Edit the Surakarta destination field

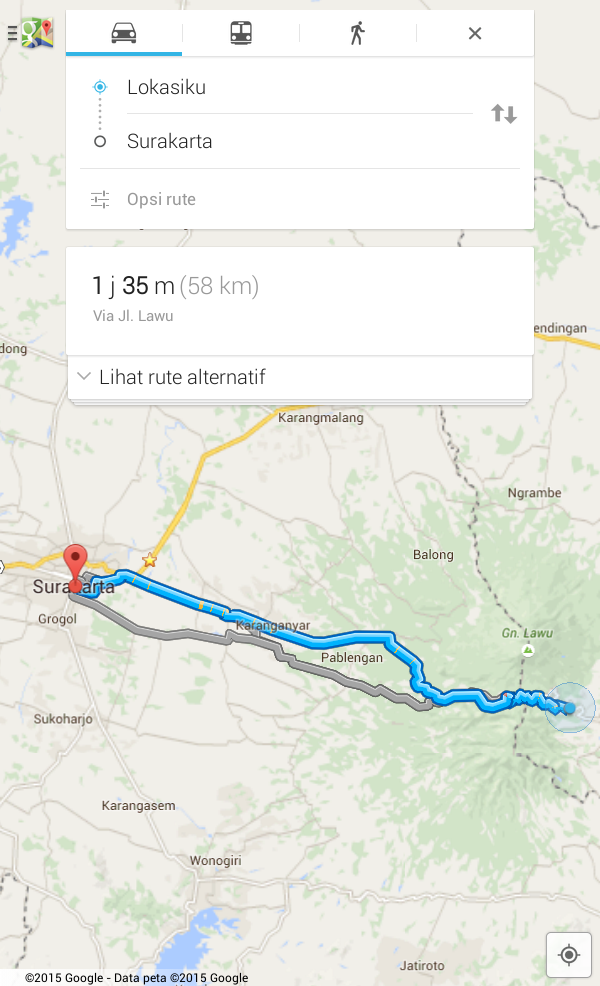tap(299, 141)
